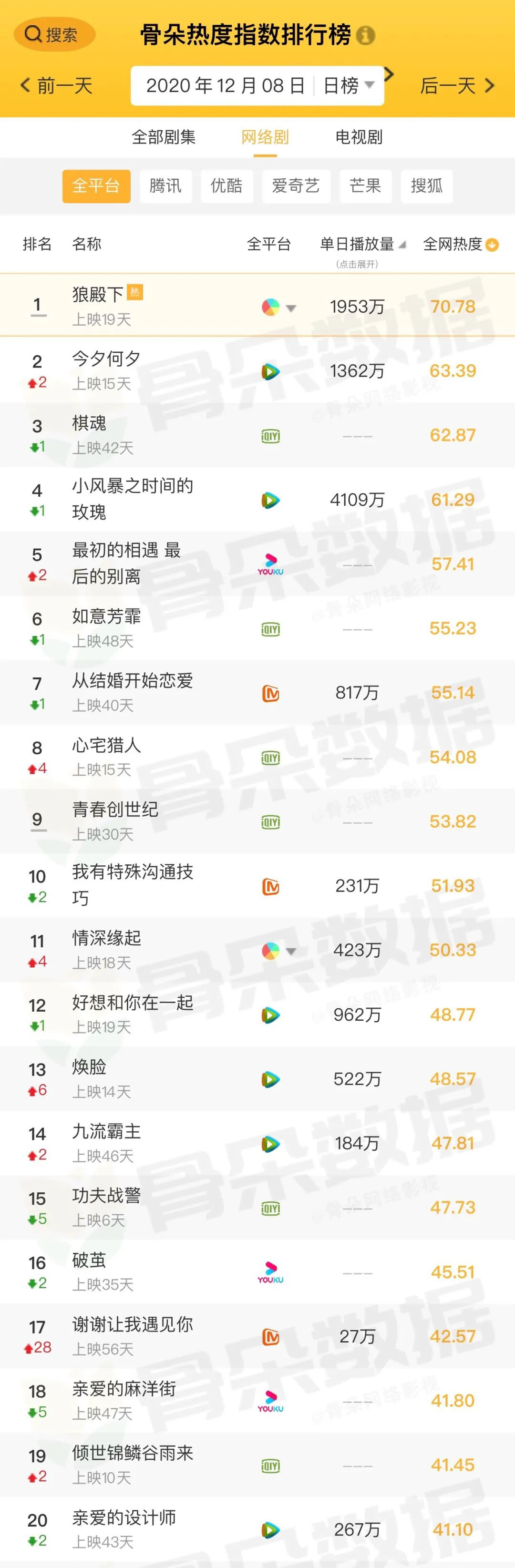Open the date picker 2020年12月08日
515x1568 pixels.
point(225,86)
